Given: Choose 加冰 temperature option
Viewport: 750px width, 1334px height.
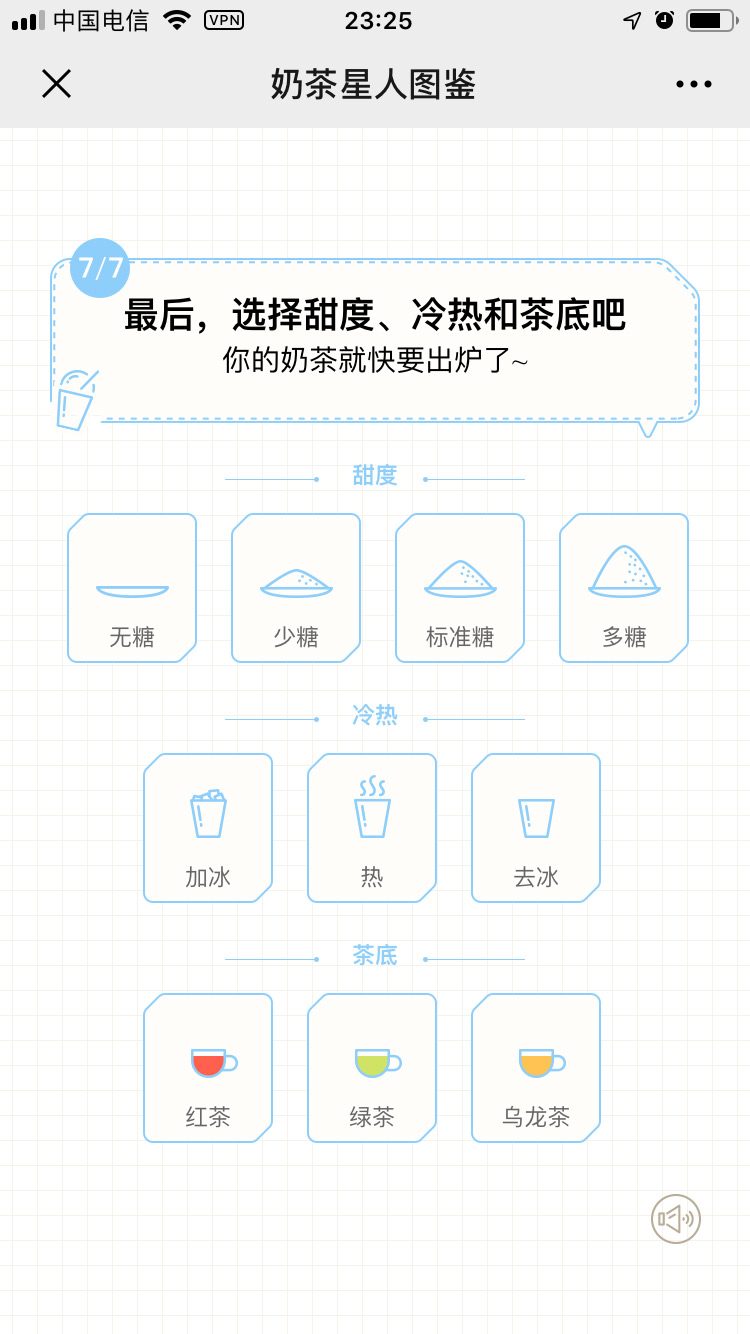Looking at the screenshot, I should (208, 828).
